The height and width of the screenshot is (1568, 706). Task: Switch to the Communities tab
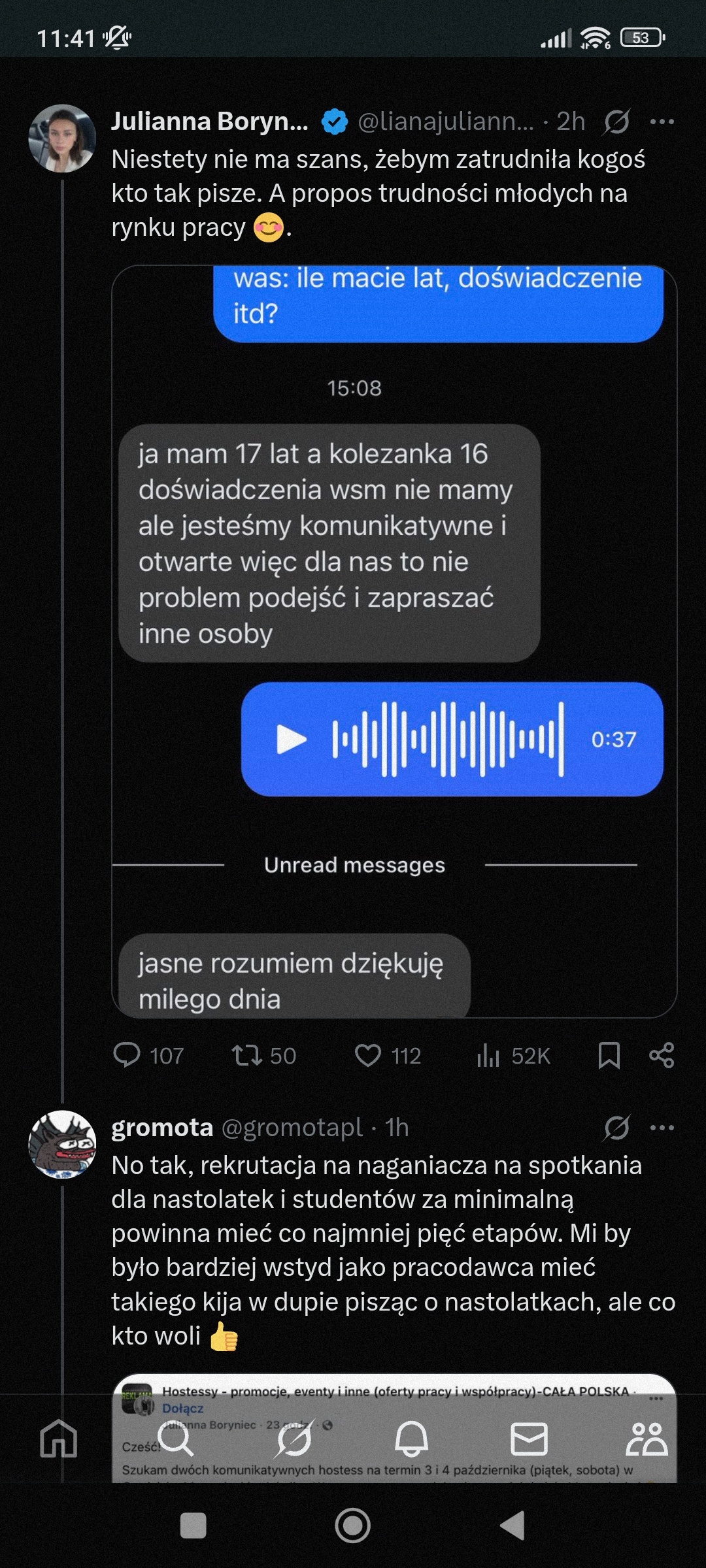(x=647, y=1439)
